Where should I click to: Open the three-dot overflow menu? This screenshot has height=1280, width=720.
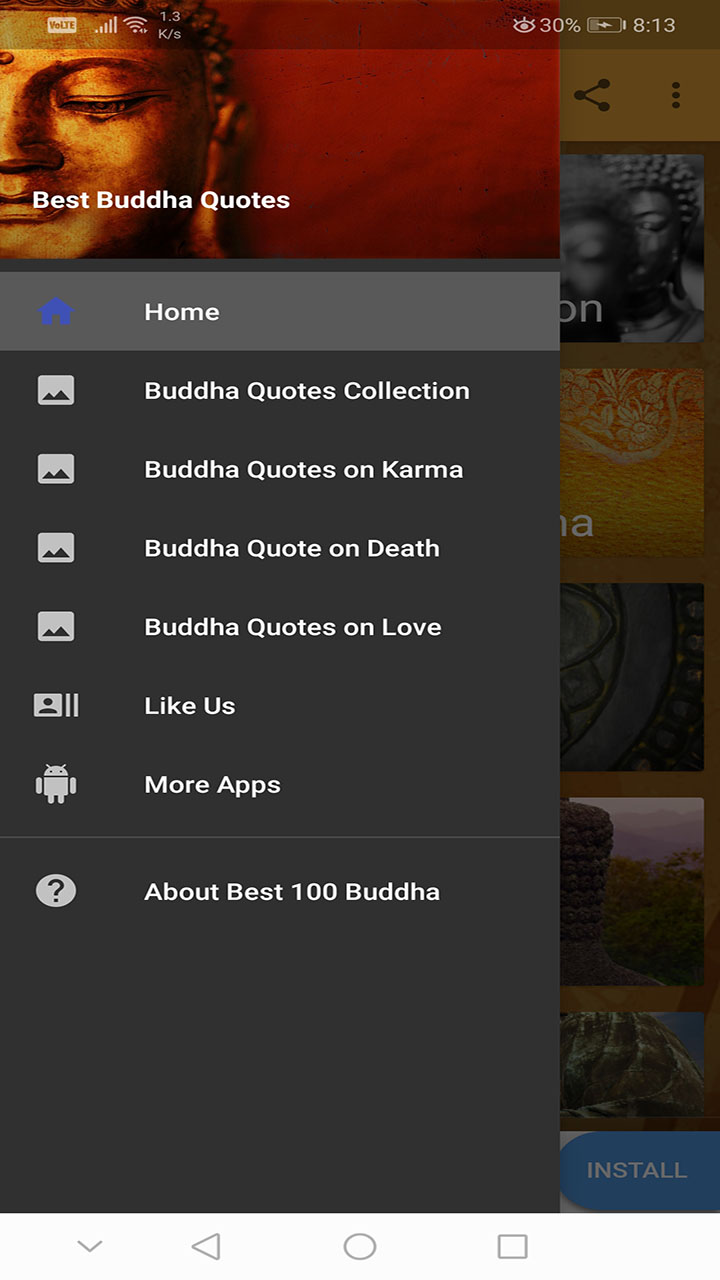point(676,96)
